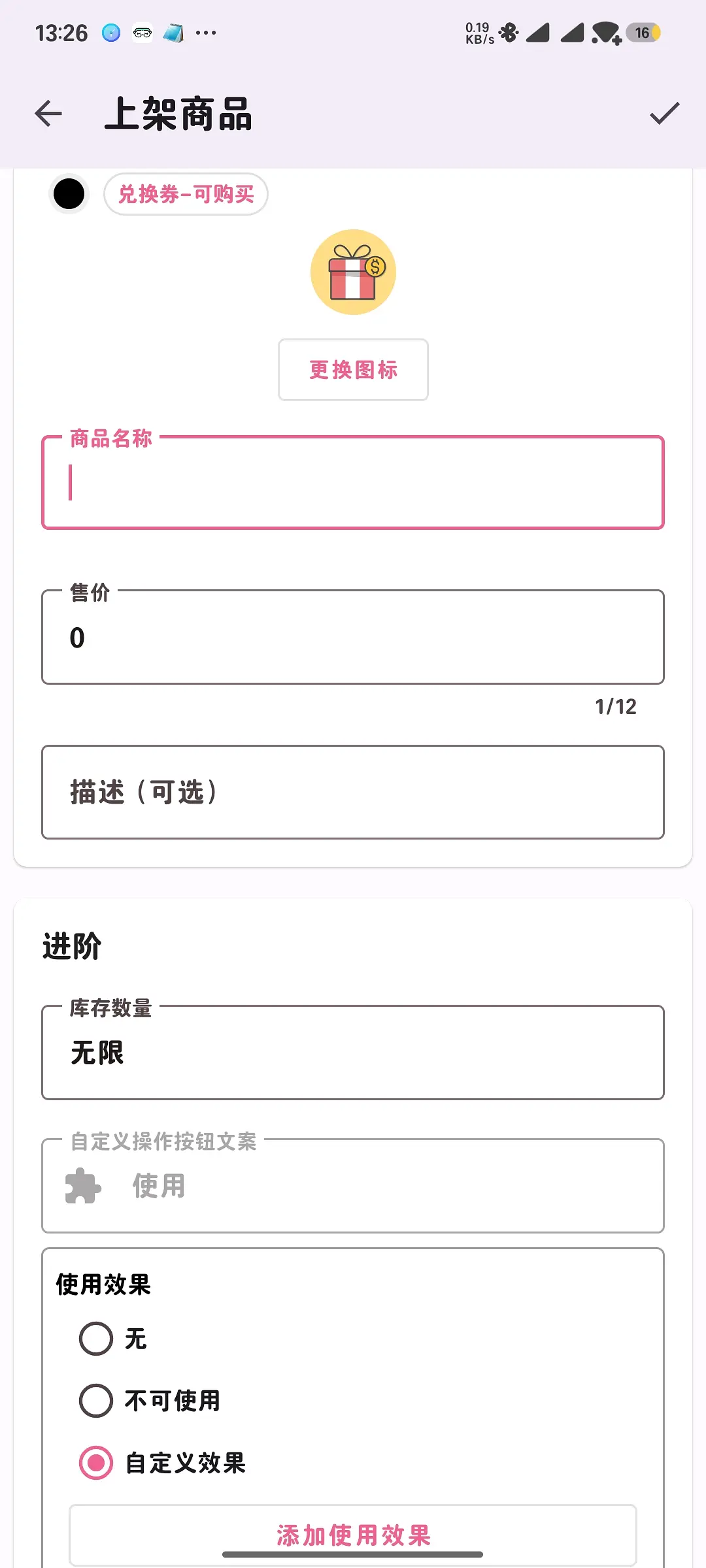Go back from 上架商品 screen
This screenshot has width=706, height=1568.
pos(48,114)
